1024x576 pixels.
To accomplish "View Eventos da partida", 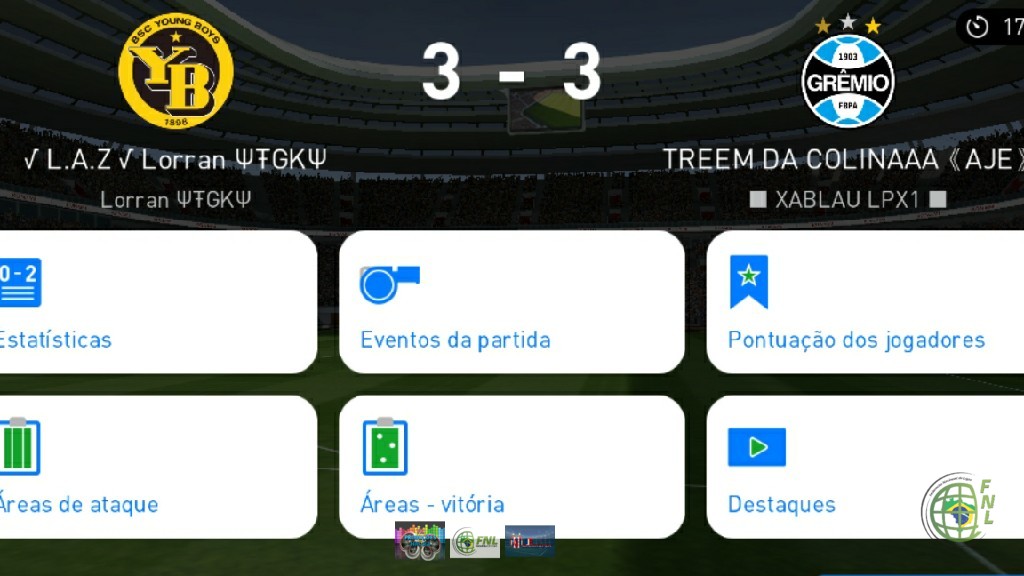I will tap(511, 302).
